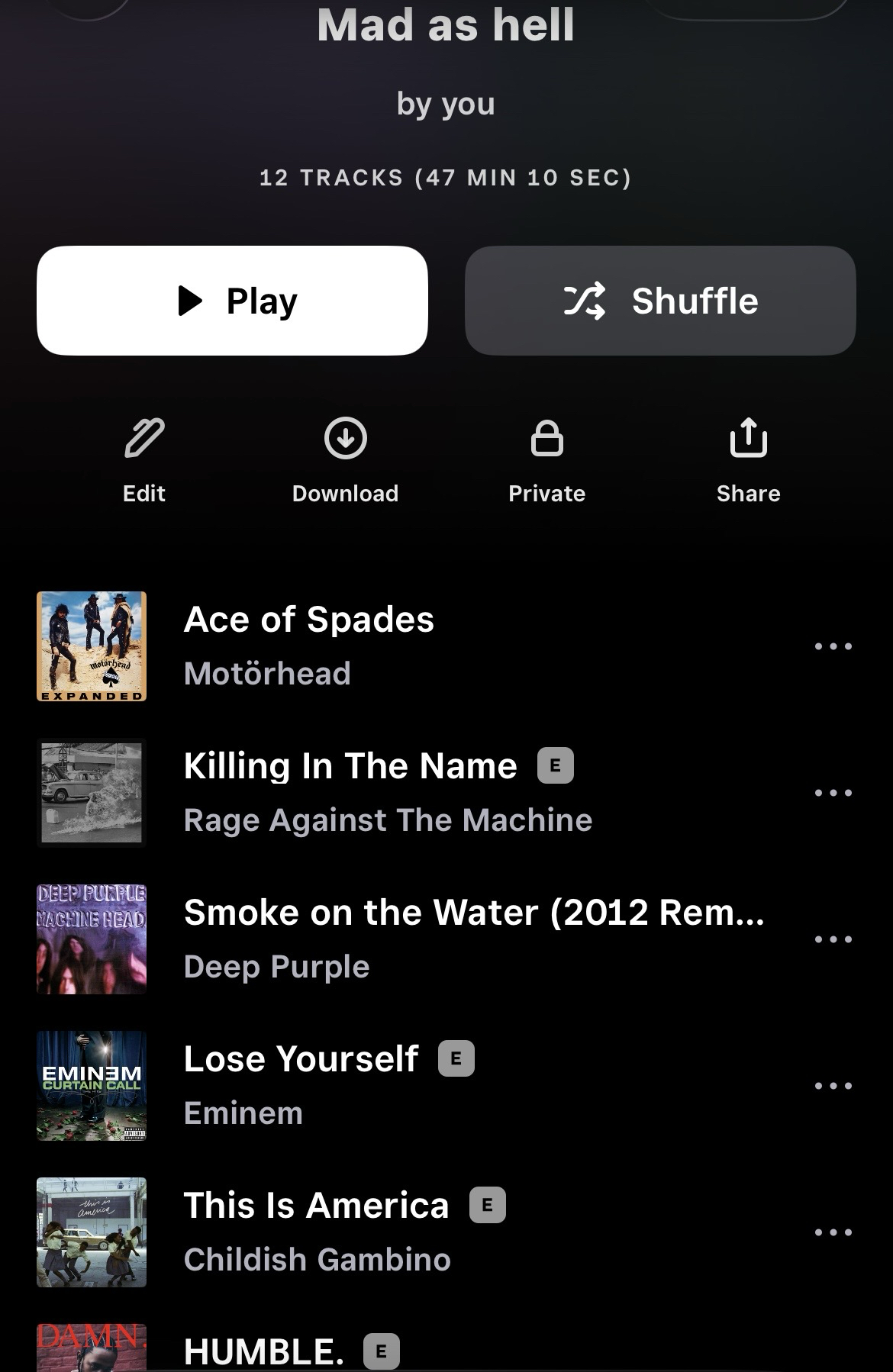893x1372 pixels.
Task: Open options for Lose Yourself
Action: tap(833, 1086)
